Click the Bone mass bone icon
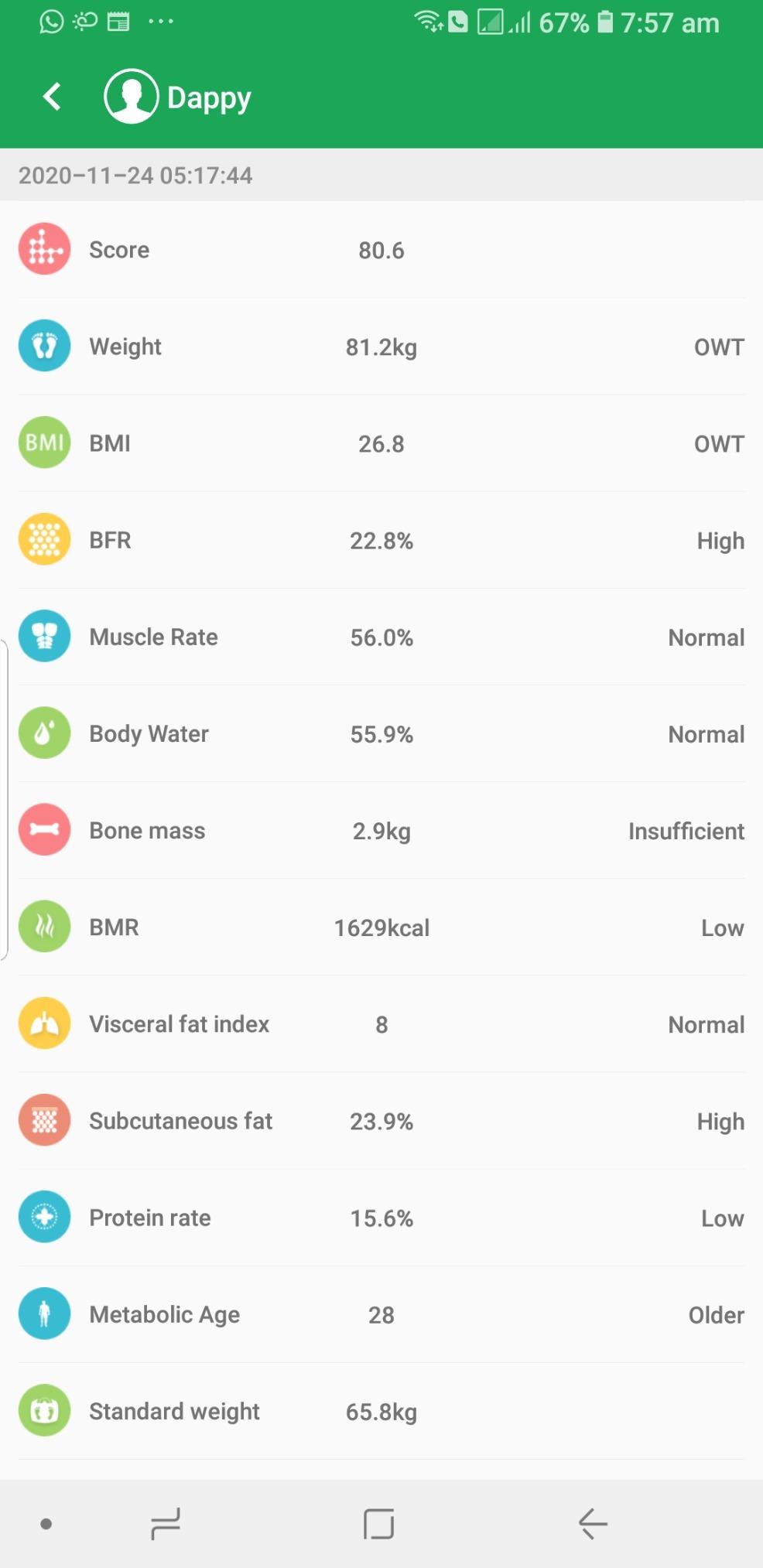The width and height of the screenshot is (763, 1568). [44, 829]
